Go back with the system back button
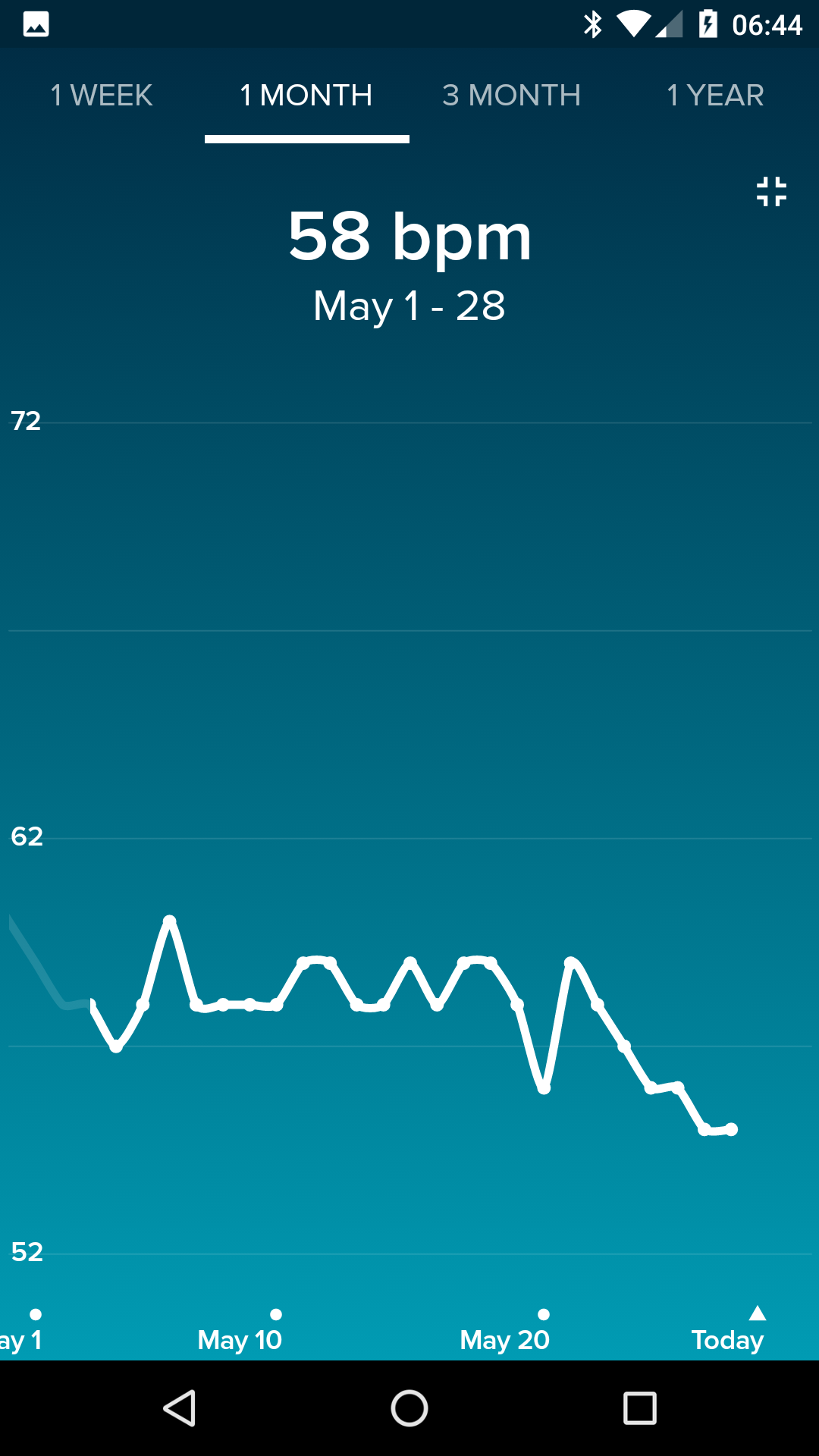 tap(180, 1408)
